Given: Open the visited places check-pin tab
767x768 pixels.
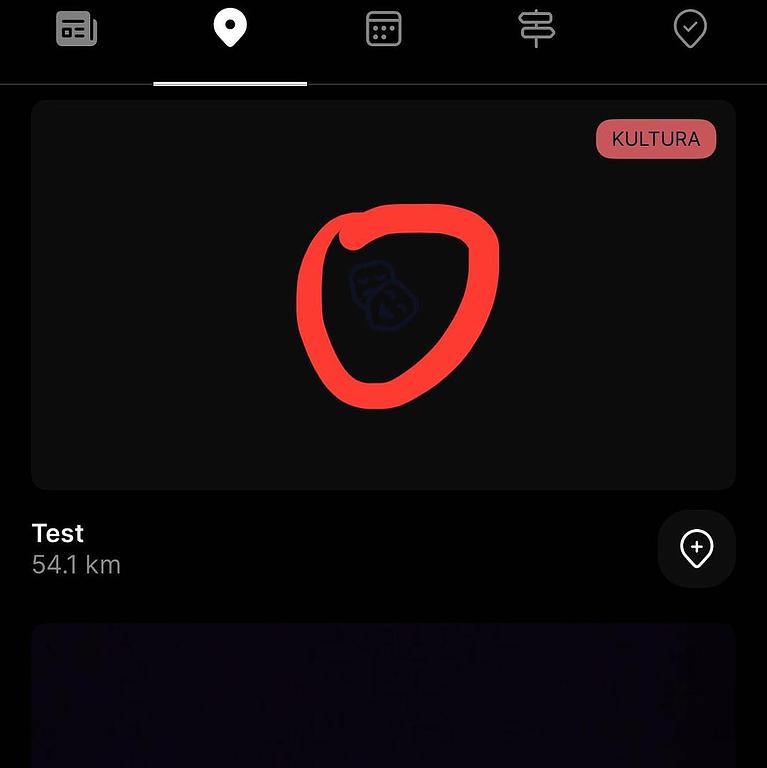Looking at the screenshot, I should [690, 29].
